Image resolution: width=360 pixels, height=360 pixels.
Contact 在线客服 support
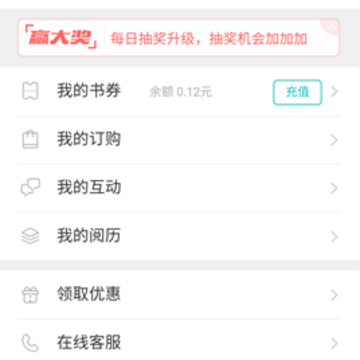(180, 343)
